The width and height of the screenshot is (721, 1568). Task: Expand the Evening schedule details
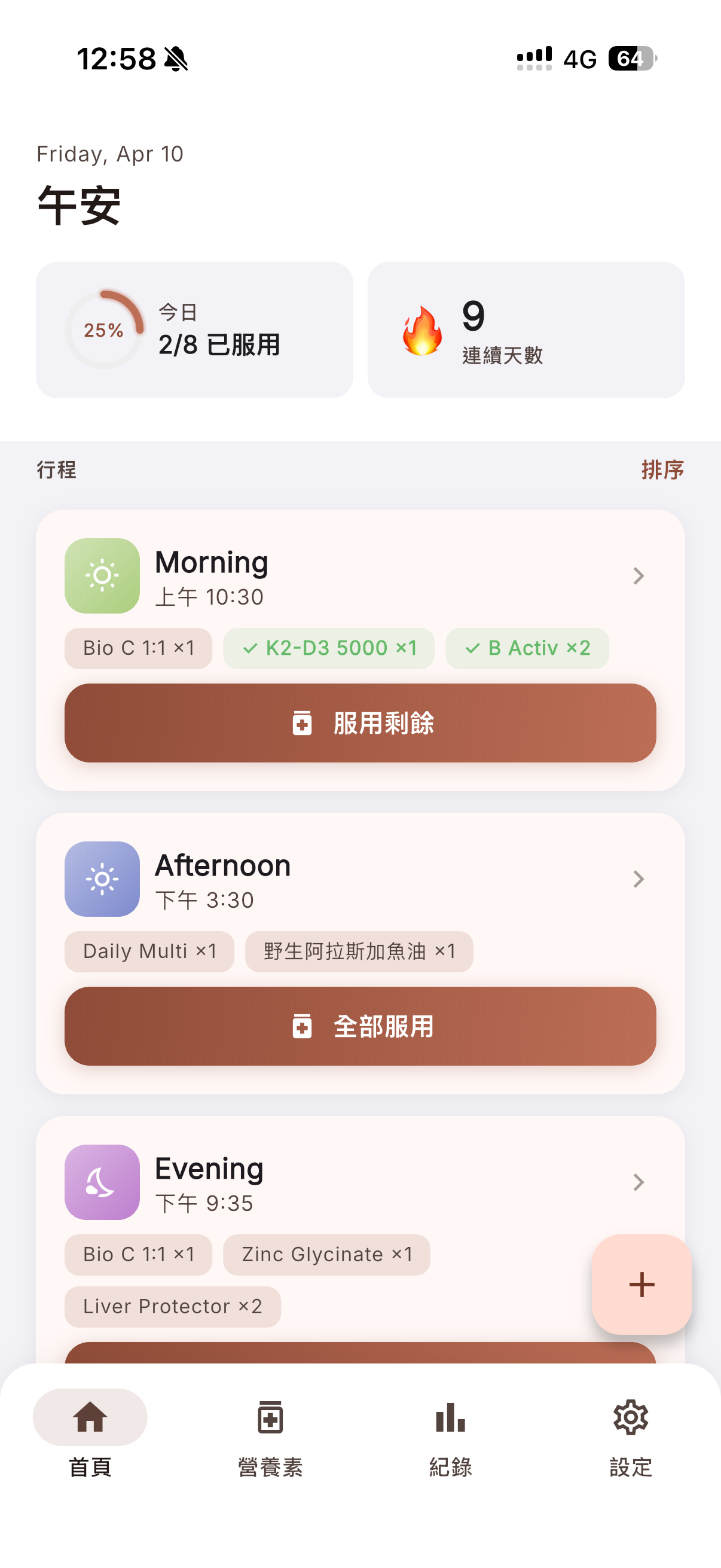[637, 1182]
